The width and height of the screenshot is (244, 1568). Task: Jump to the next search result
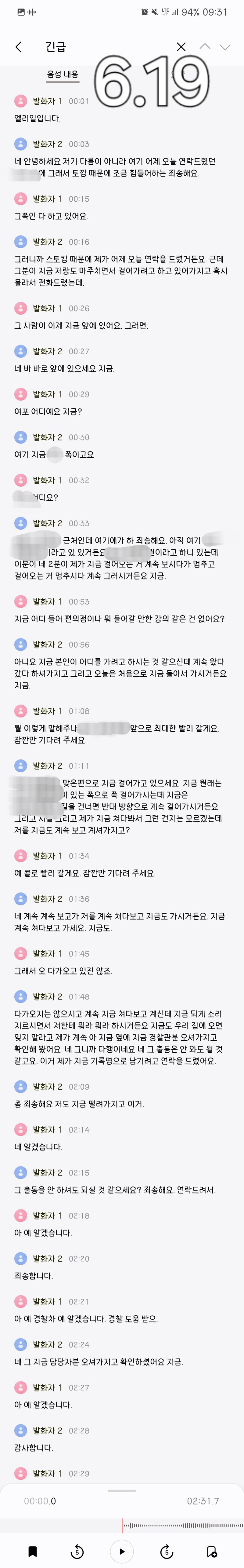[226, 47]
